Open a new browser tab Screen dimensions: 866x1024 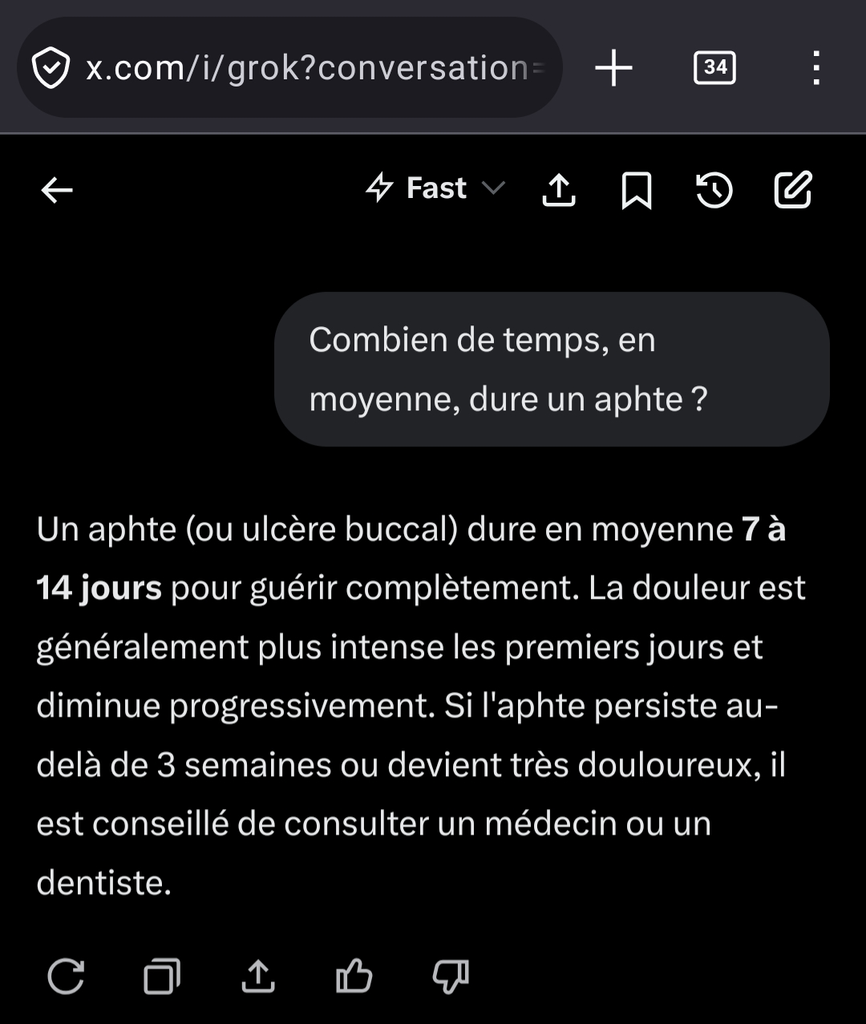(x=614, y=68)
